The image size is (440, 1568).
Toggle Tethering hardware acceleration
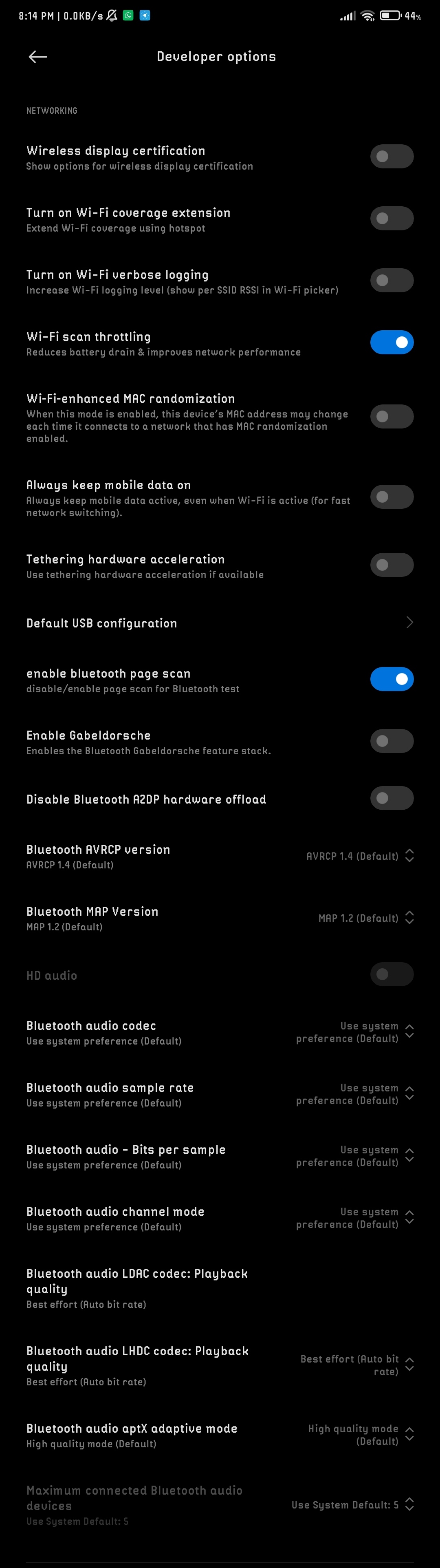coord(391,565)
